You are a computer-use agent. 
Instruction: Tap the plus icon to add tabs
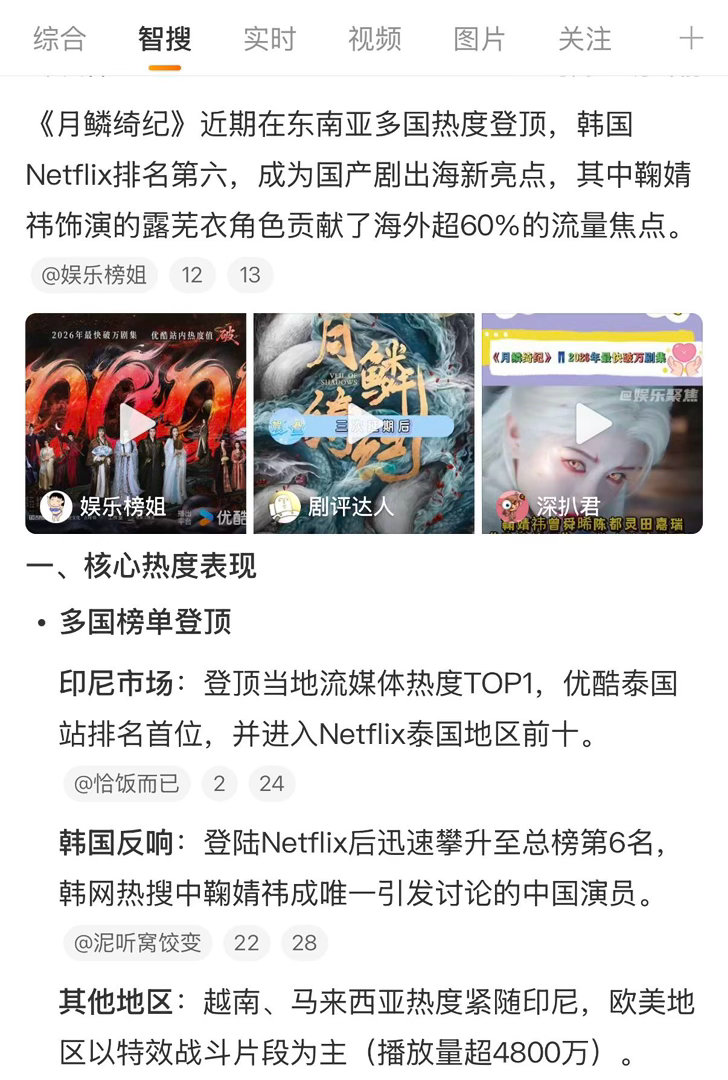pyautogui.click(x=691, y=39)
